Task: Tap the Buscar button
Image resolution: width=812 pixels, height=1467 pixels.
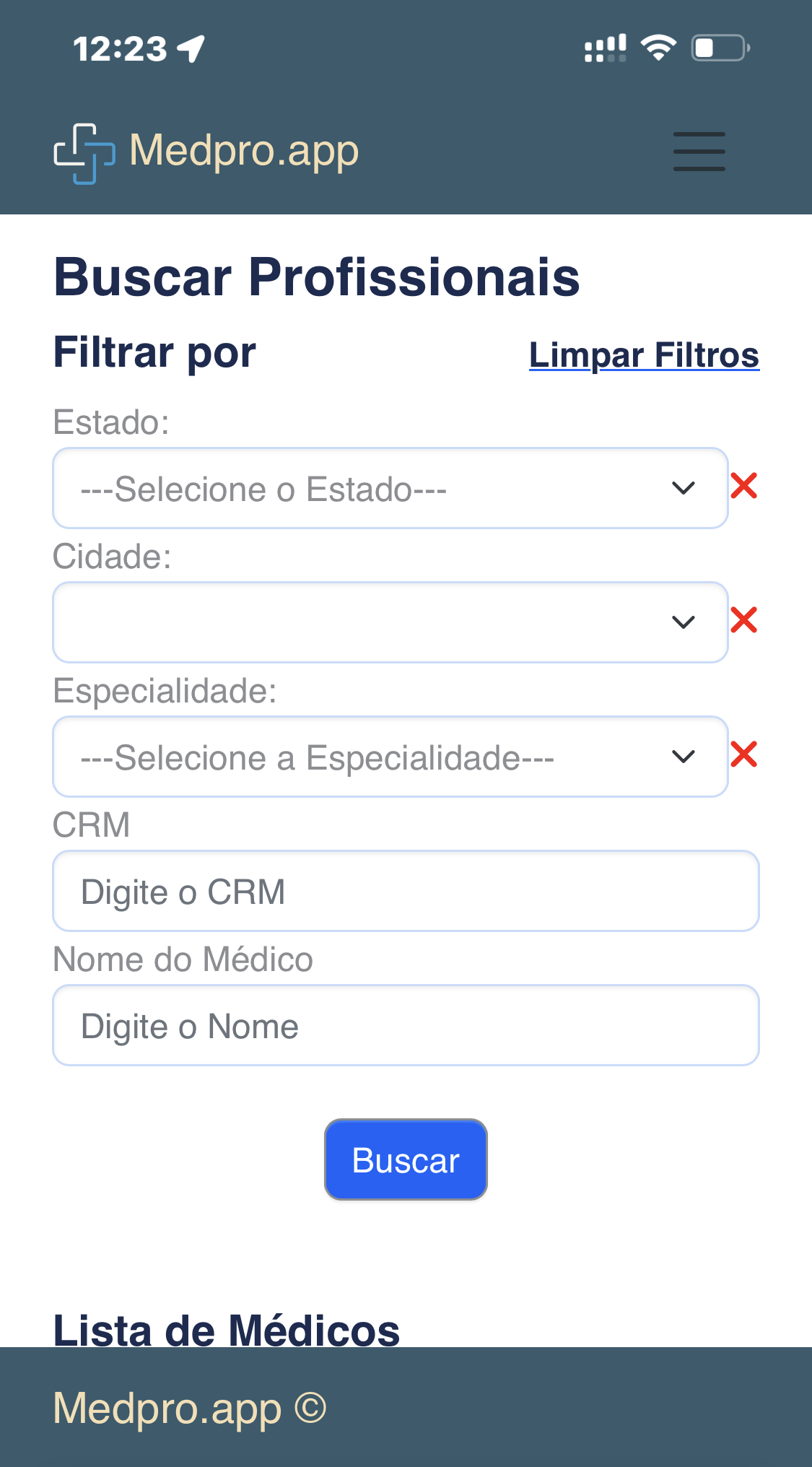Action: tap(406, 1159)
